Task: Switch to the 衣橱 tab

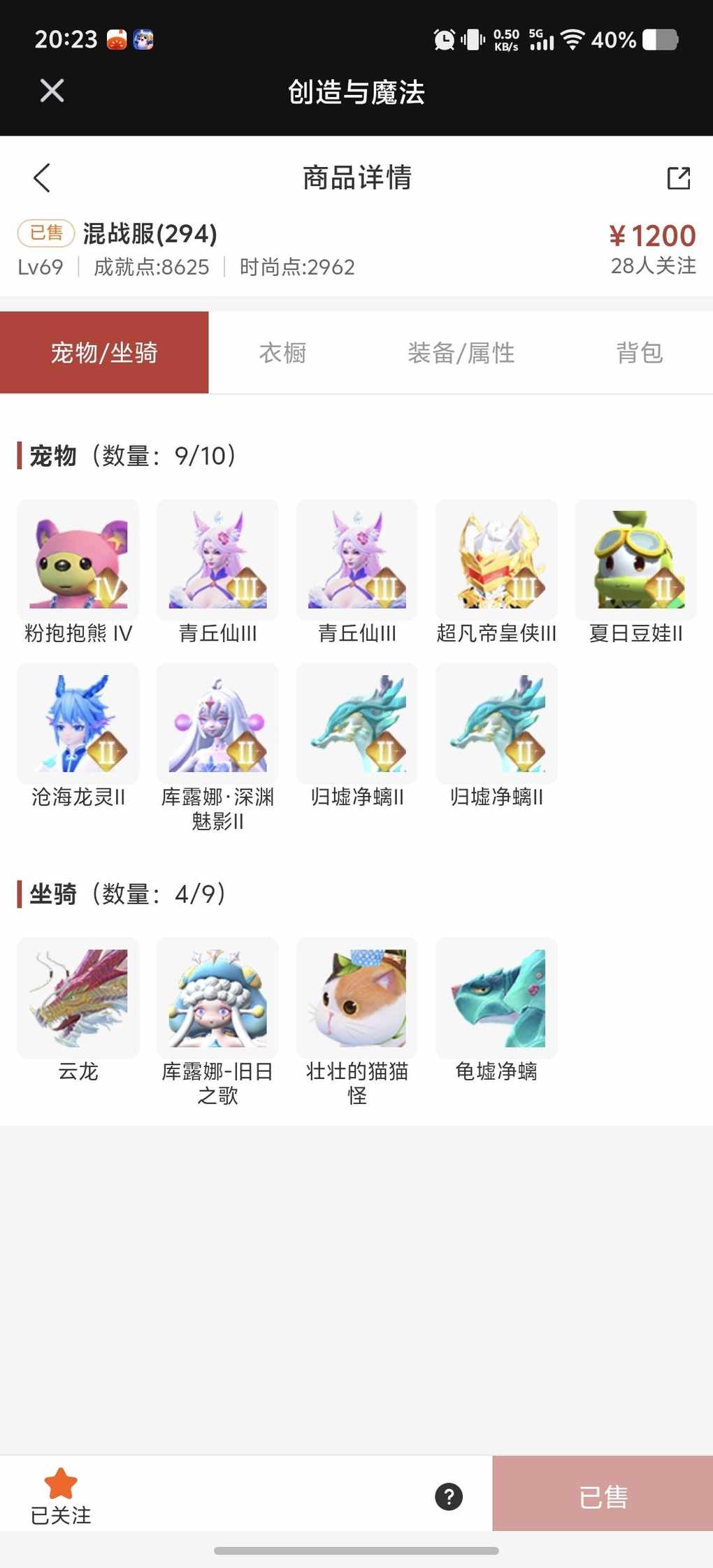Action: click(282, 353)
